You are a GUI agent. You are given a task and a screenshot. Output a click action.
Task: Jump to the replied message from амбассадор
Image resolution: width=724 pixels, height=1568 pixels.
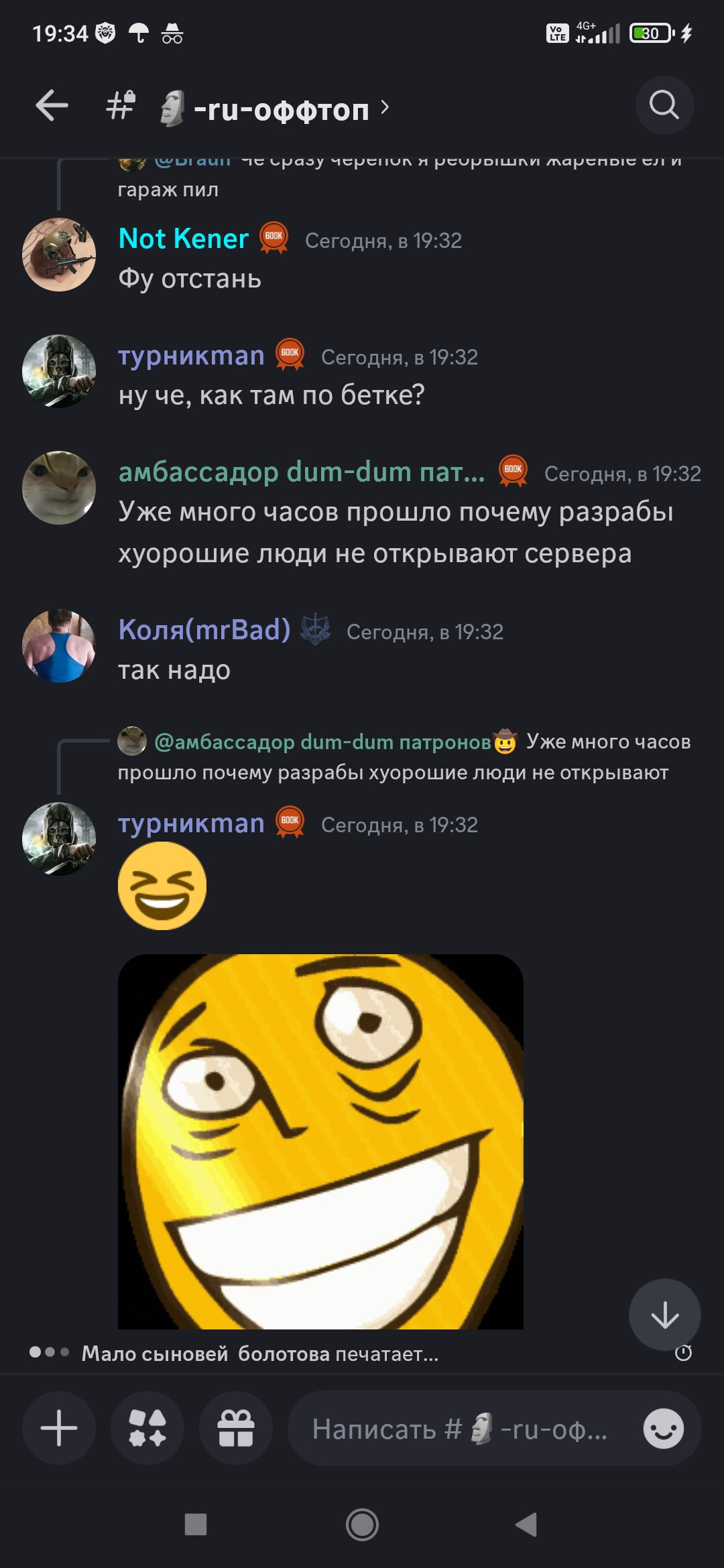[x=402, y=757]
